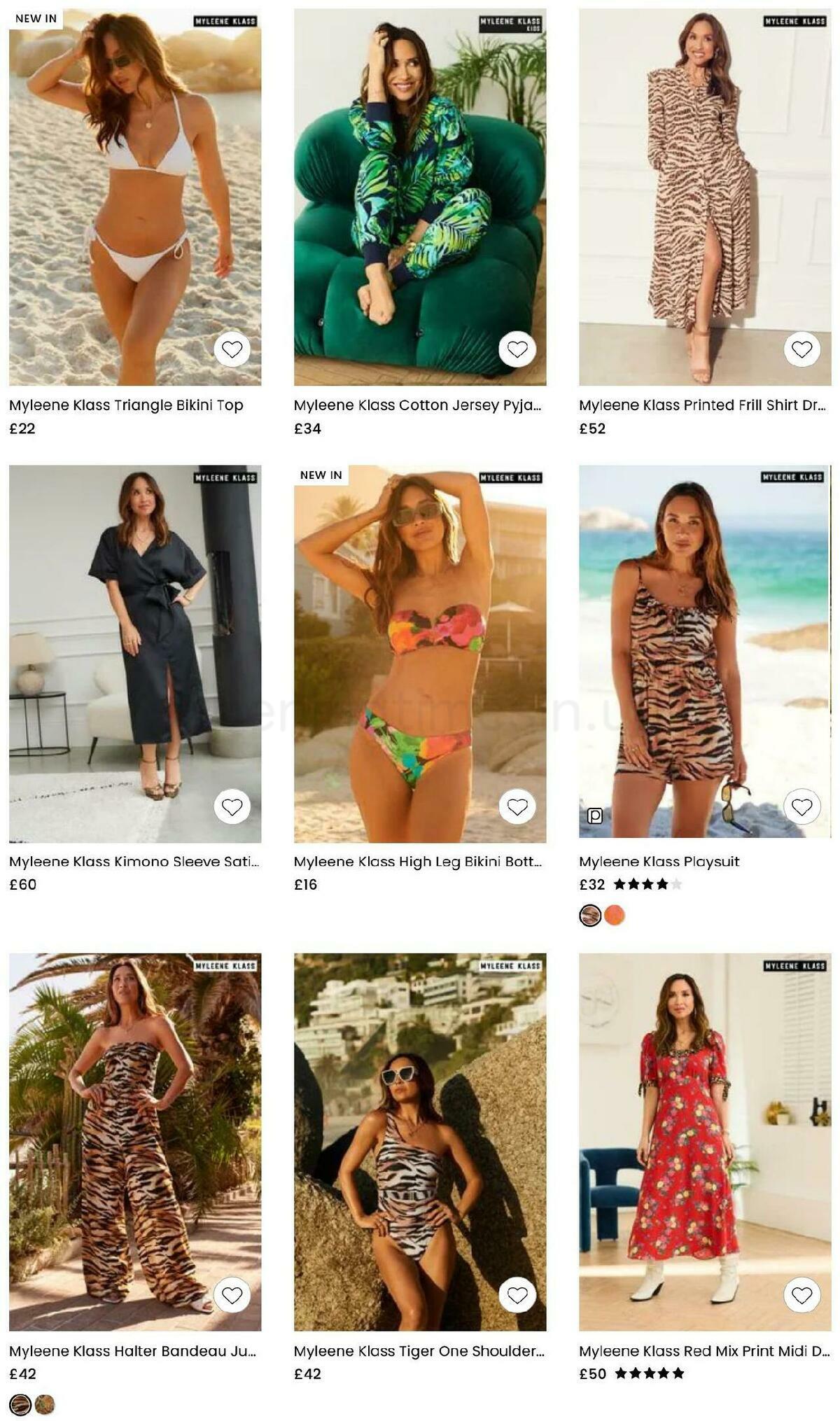
Task: Click the wishlist heart on the Cotton Jersey Pyjamas
Action: 517,348
